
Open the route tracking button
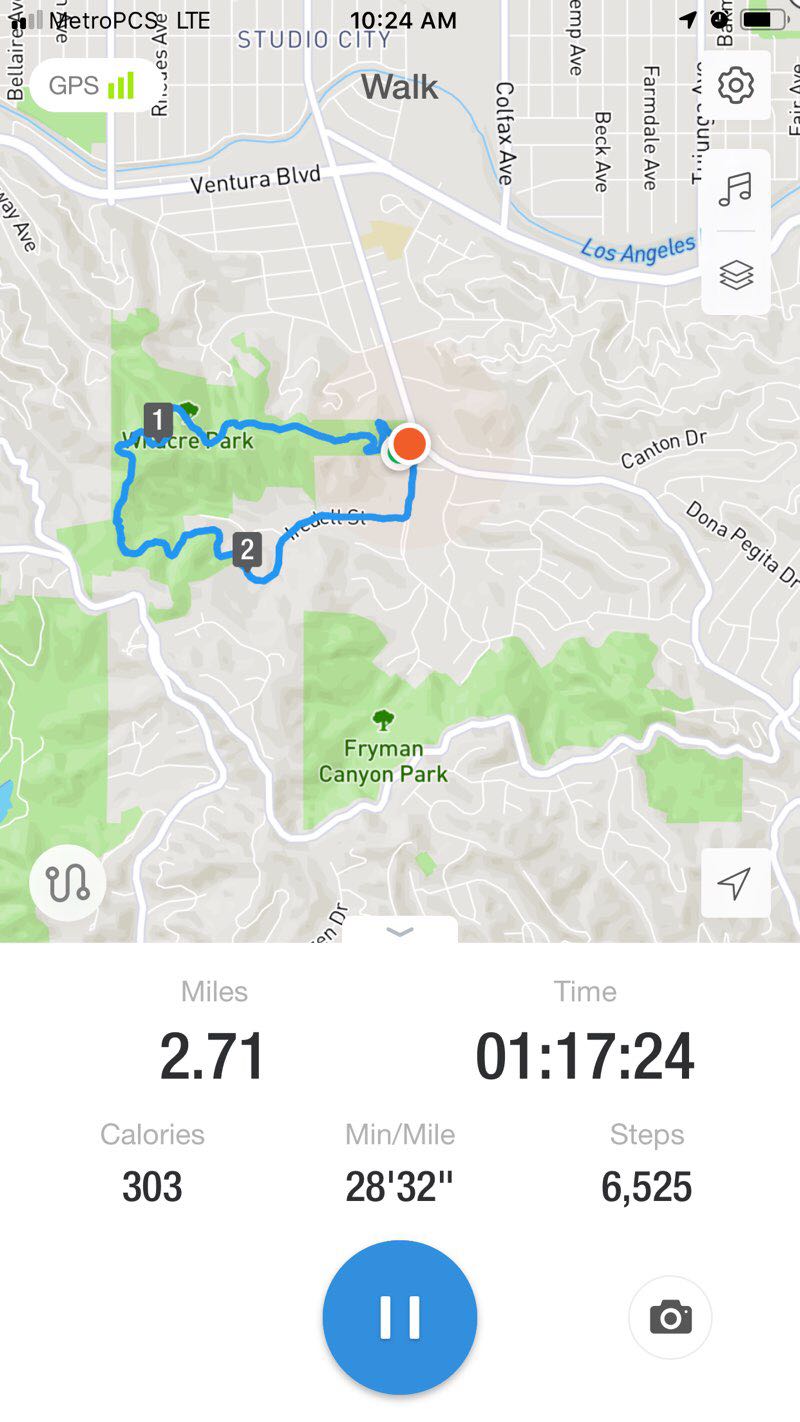pyautogui.click(x=67, y=882)
